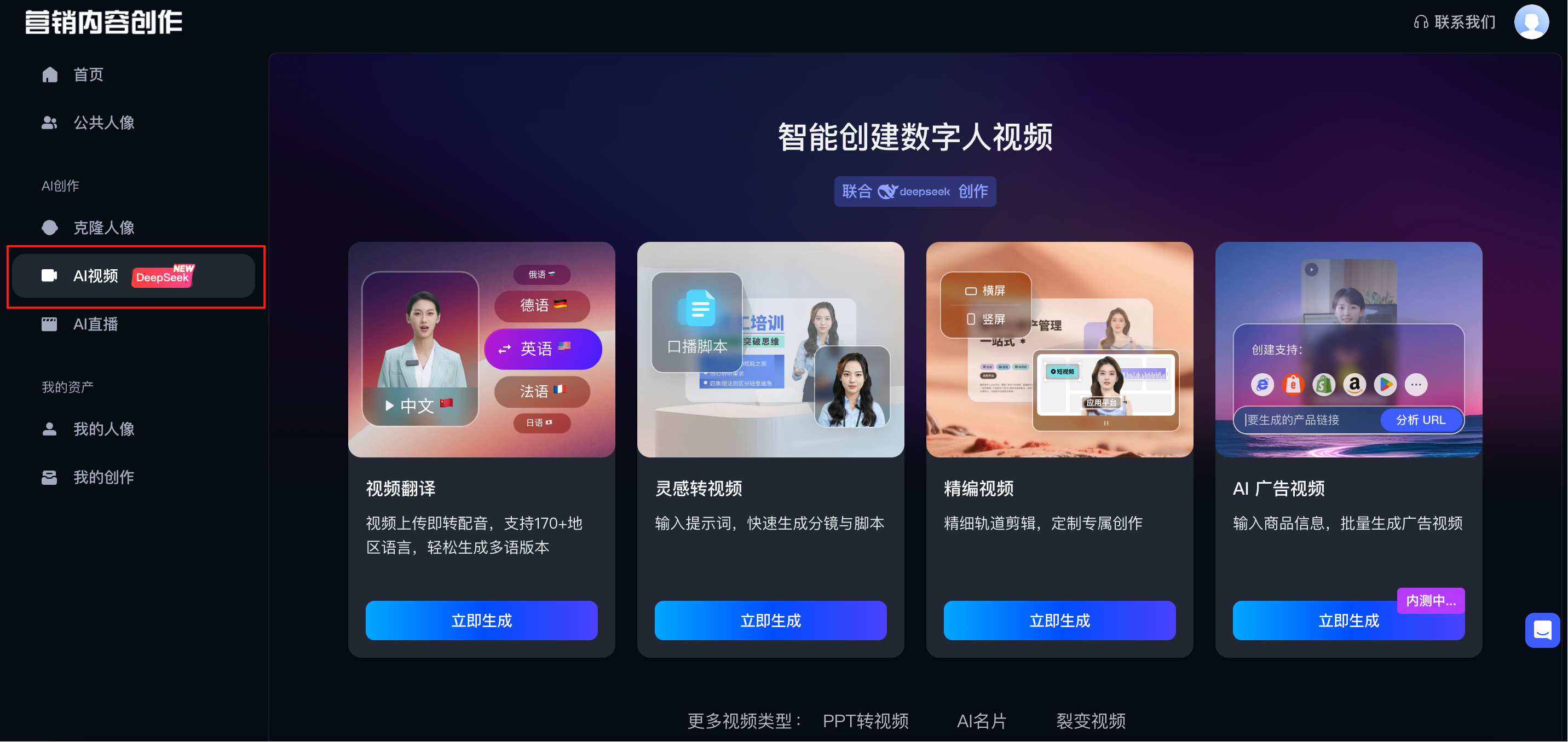Open the 首页 home page
This screenshot has height=742, width=1568.
pyautogui.click(x=87, y=75)
